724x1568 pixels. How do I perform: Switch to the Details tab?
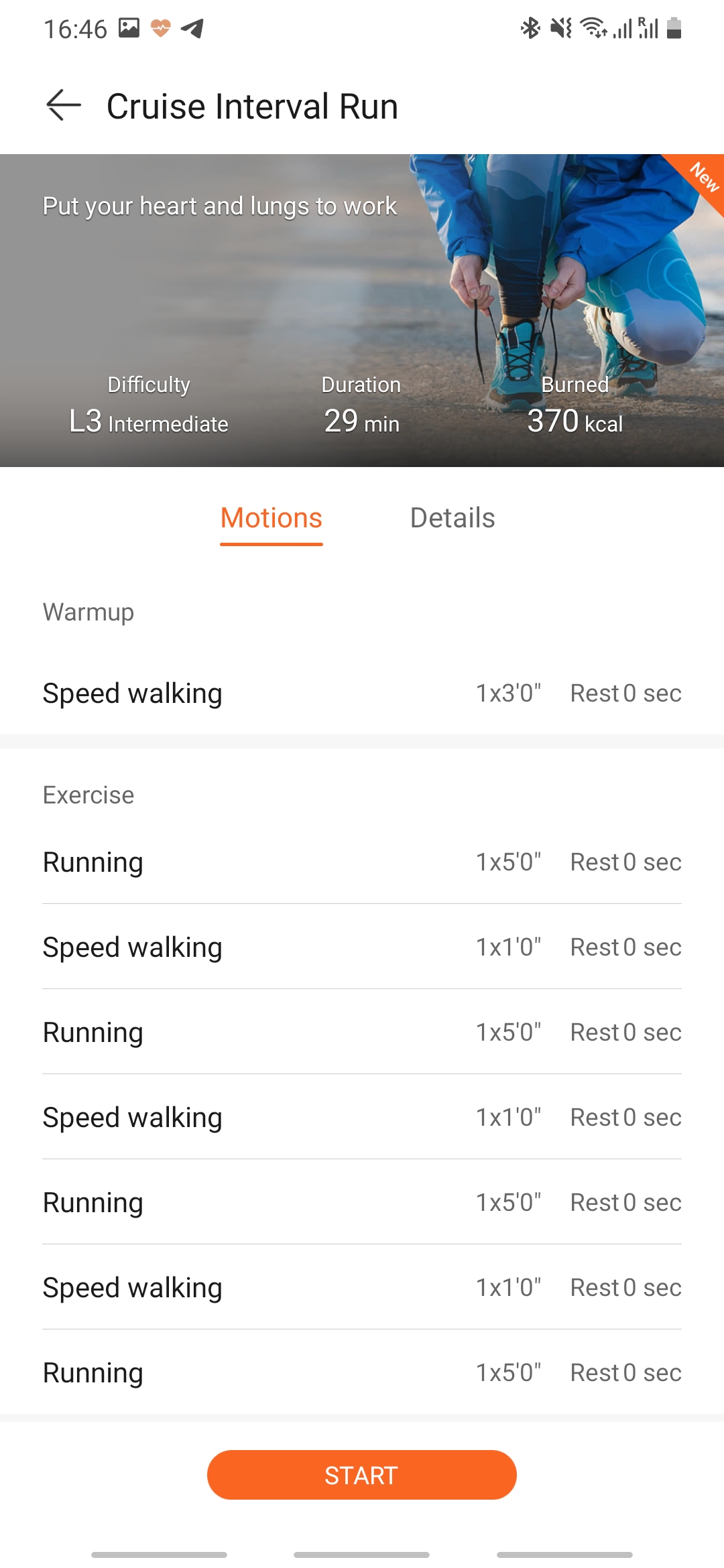[452, 518]
